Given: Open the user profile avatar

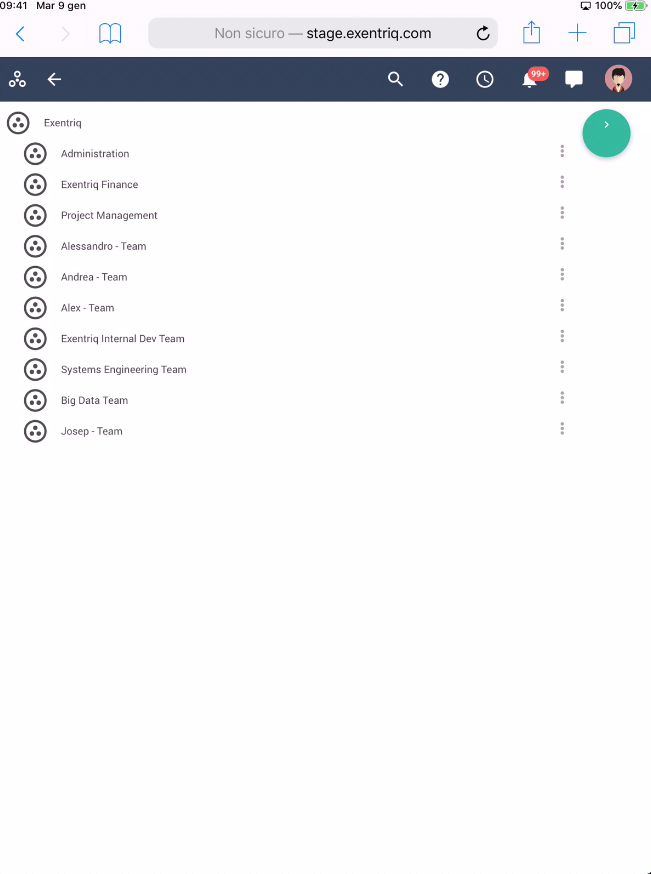Looking at the screenshot, I should [x=618, y=79].
